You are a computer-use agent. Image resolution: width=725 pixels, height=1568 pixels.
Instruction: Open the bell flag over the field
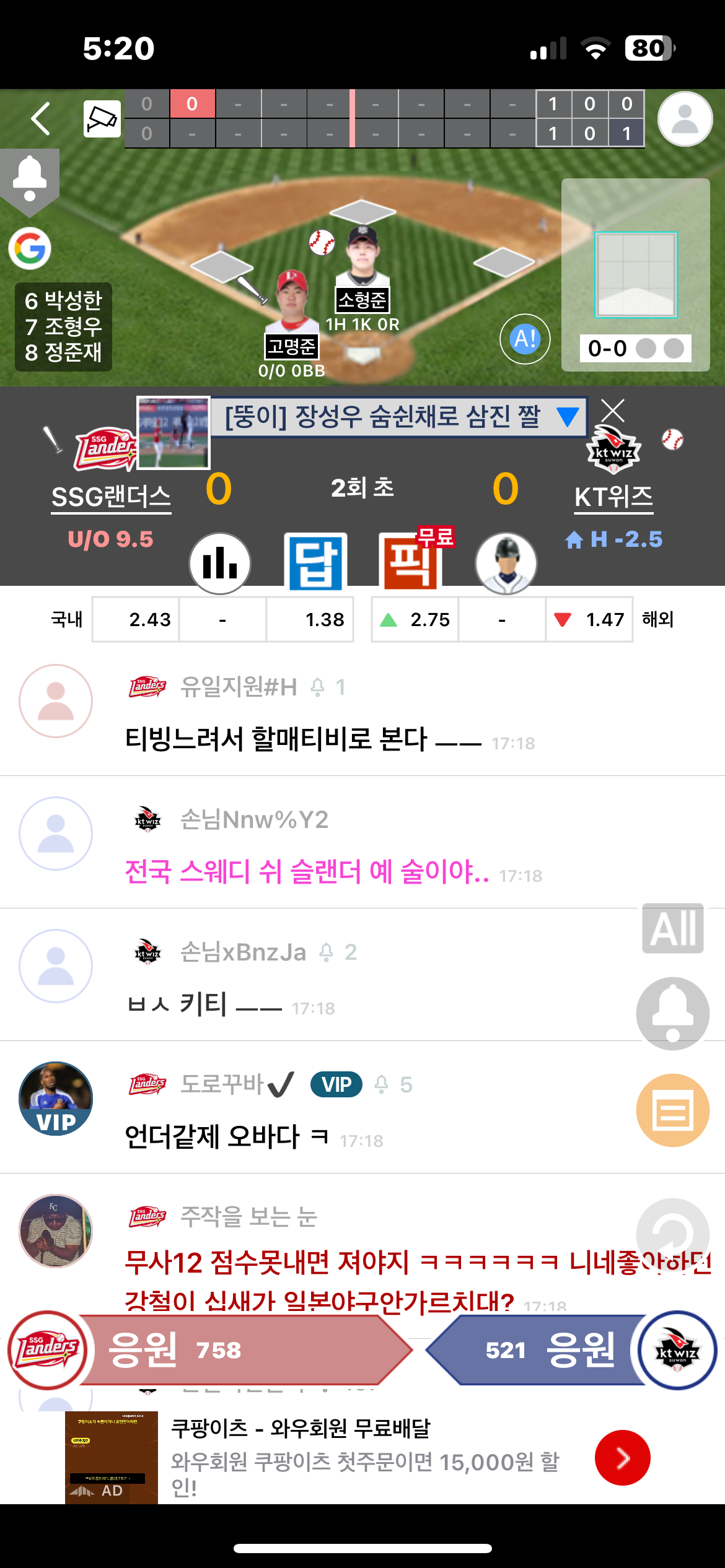[x=30, y=180]
